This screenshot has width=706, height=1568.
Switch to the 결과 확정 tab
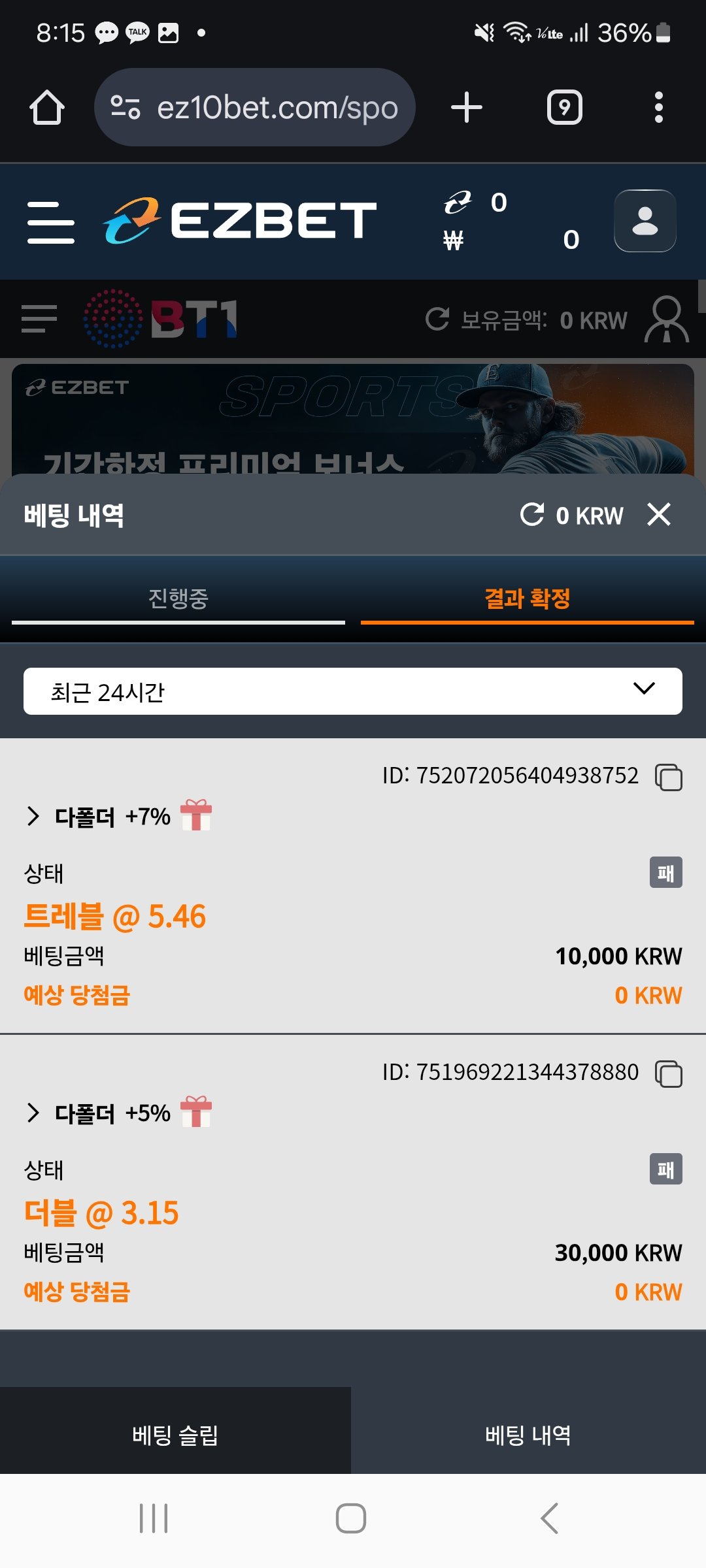point(527,598)
